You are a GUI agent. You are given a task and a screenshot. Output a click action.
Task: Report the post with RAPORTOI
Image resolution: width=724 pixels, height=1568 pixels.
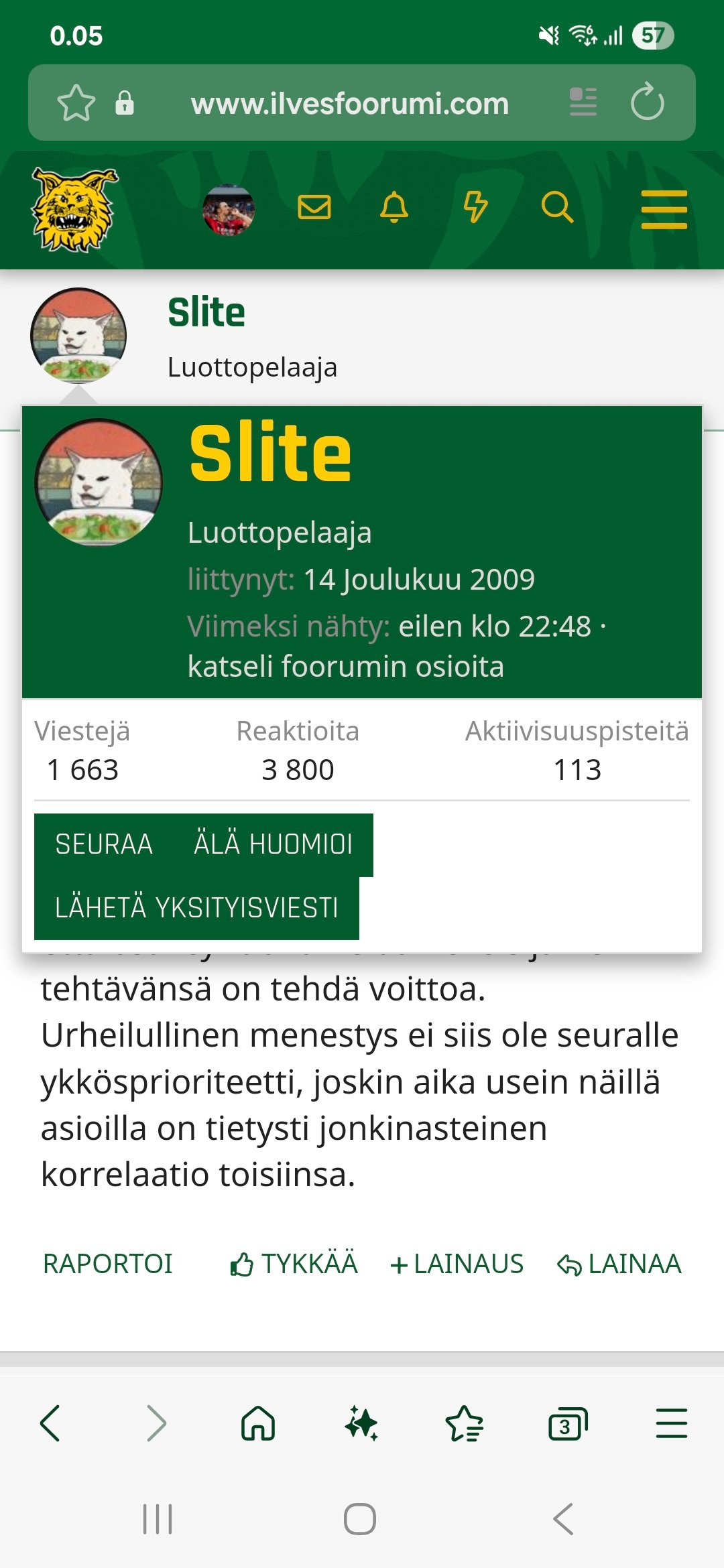(x=108, y=1264)
